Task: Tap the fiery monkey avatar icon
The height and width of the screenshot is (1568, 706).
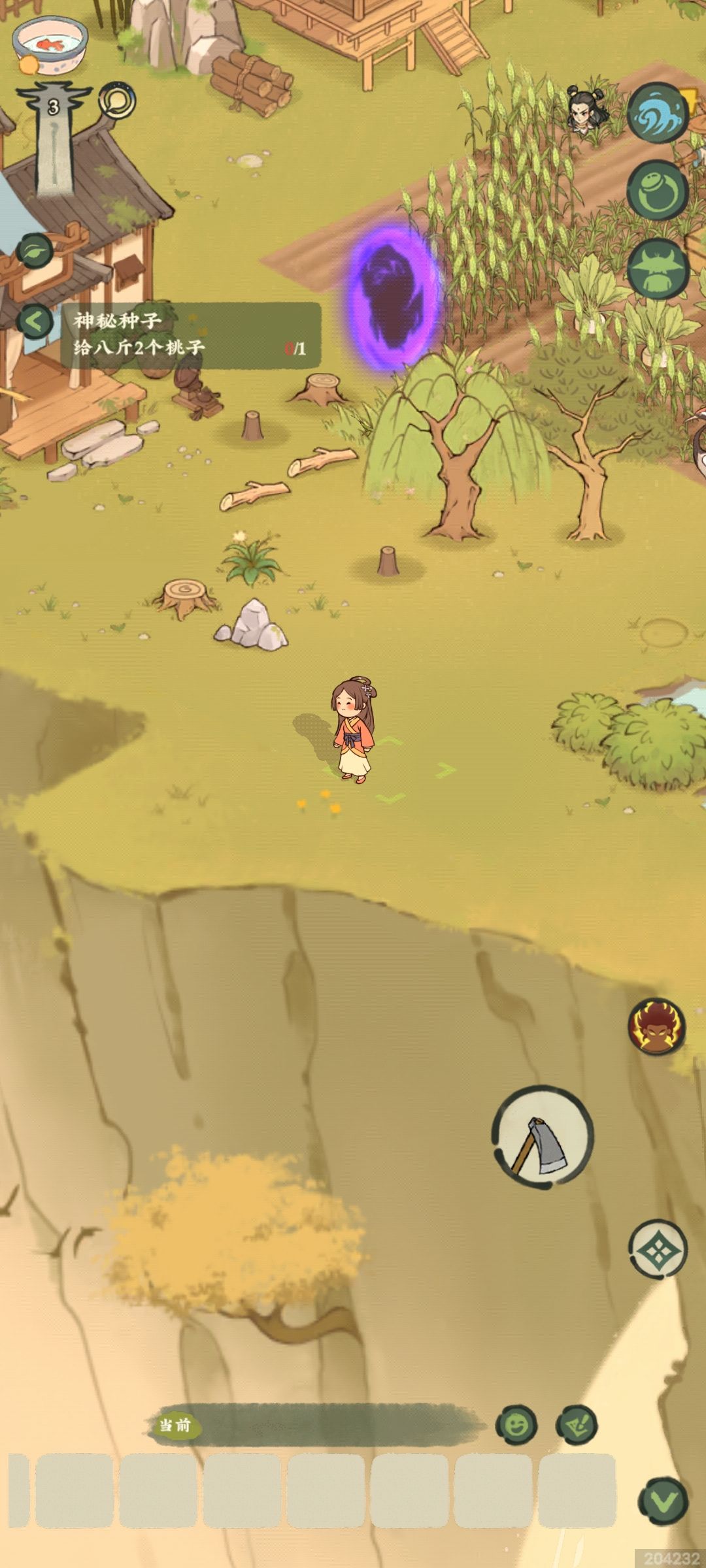Action: coord(657,1025)
